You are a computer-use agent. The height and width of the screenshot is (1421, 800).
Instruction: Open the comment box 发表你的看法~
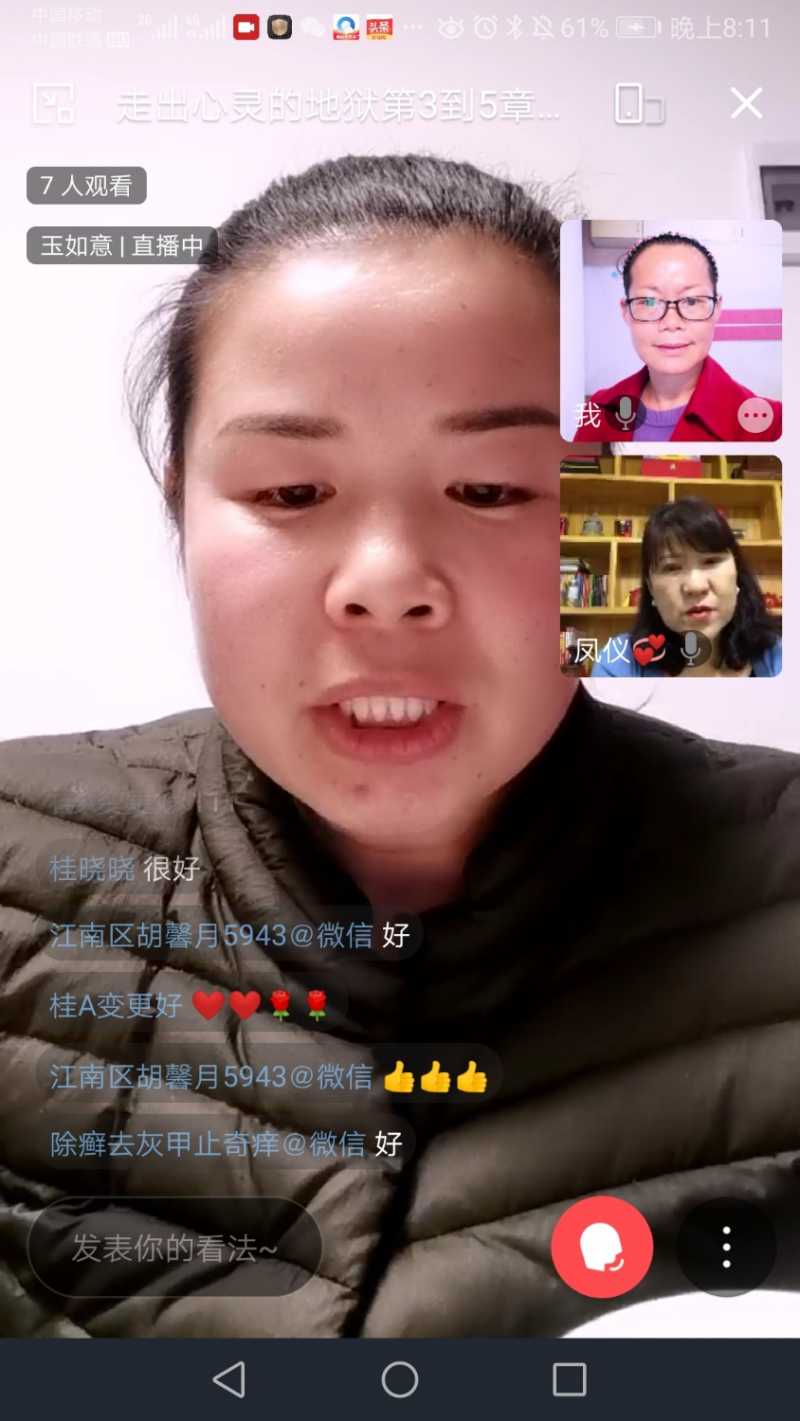click(x=175, y=1247)
